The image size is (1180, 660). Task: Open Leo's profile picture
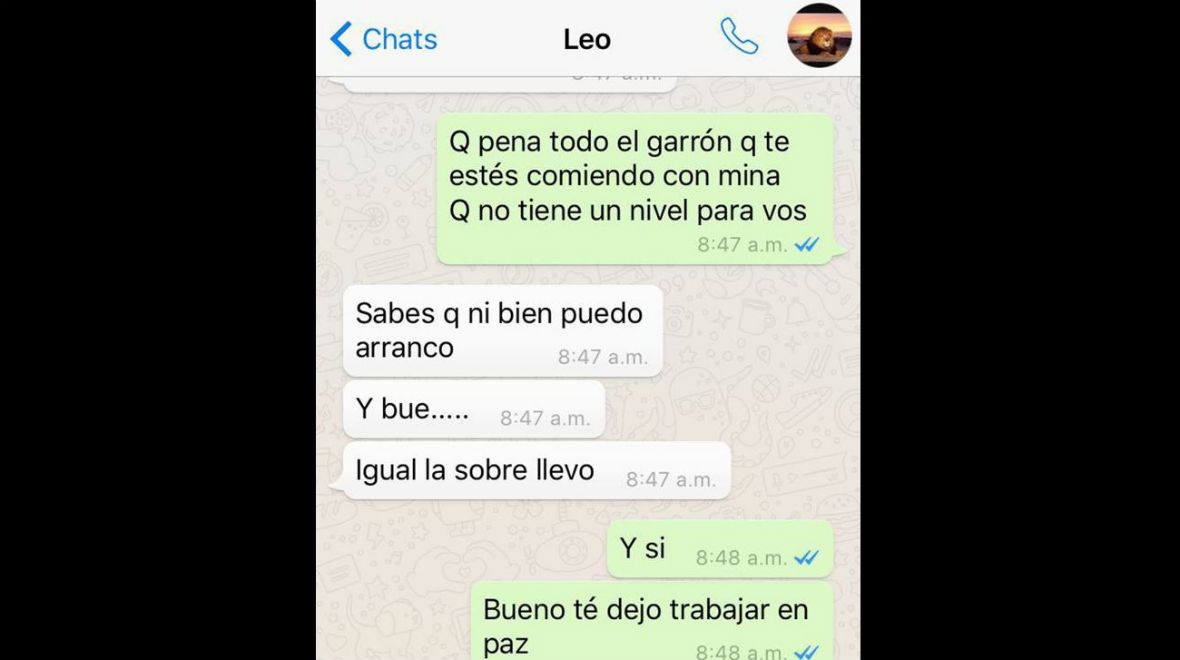[819, 36]
